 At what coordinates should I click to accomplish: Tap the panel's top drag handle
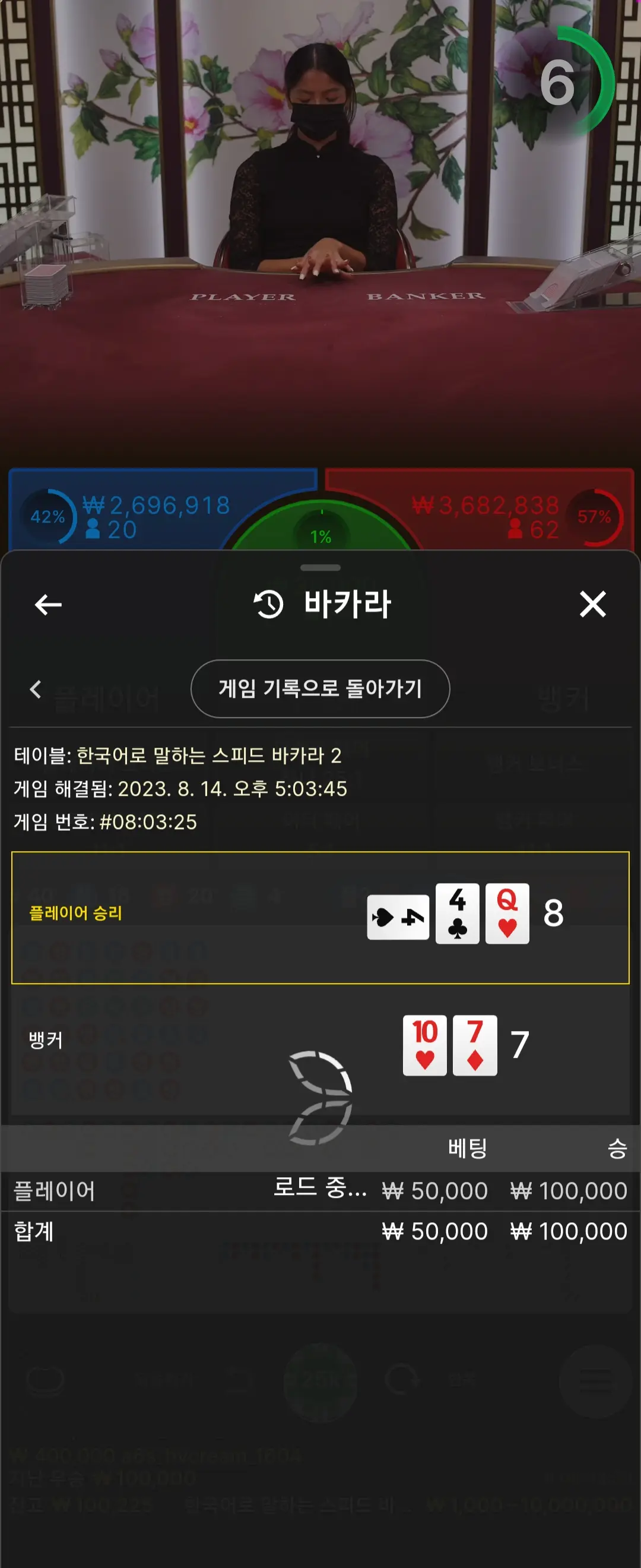(320, 568)
